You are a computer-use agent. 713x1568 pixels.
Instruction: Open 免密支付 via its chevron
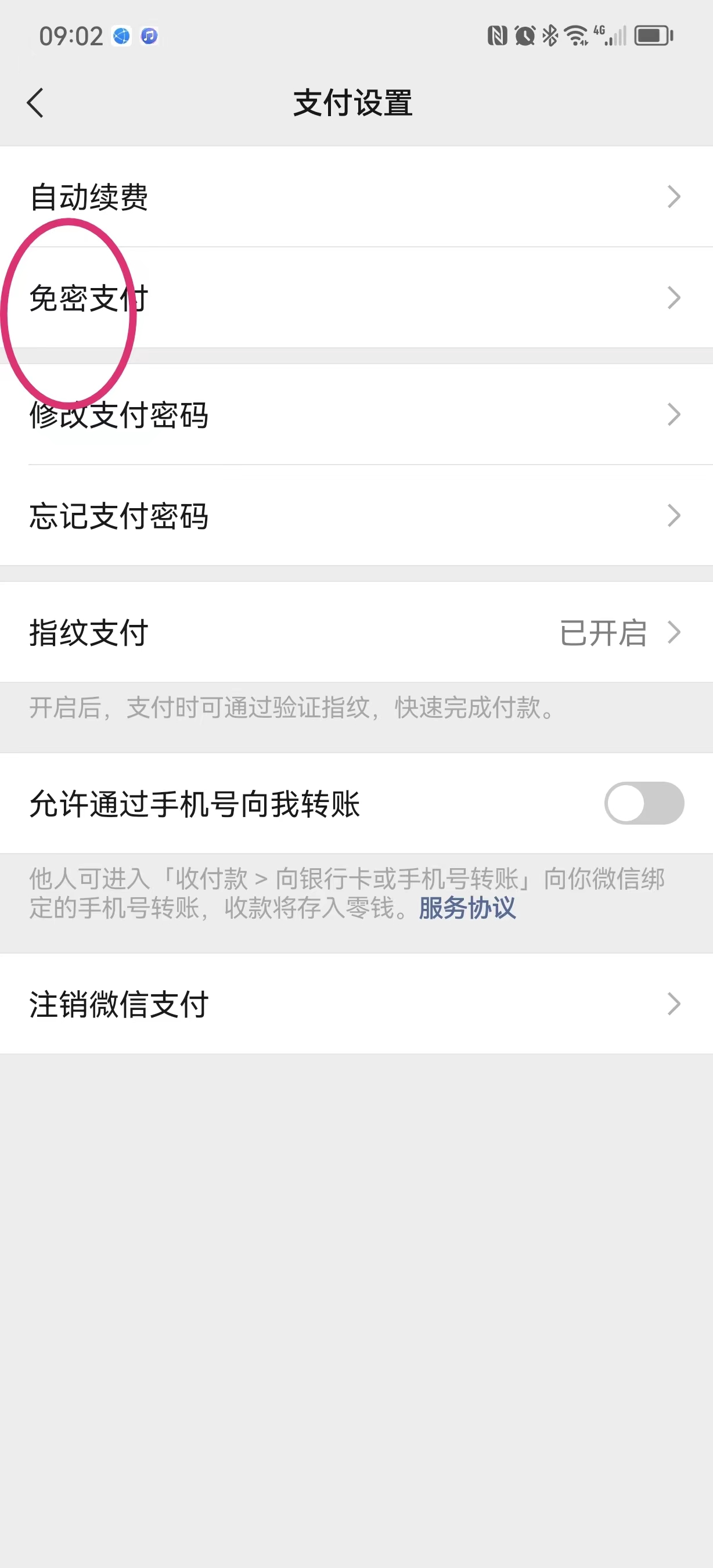point(673,297)
